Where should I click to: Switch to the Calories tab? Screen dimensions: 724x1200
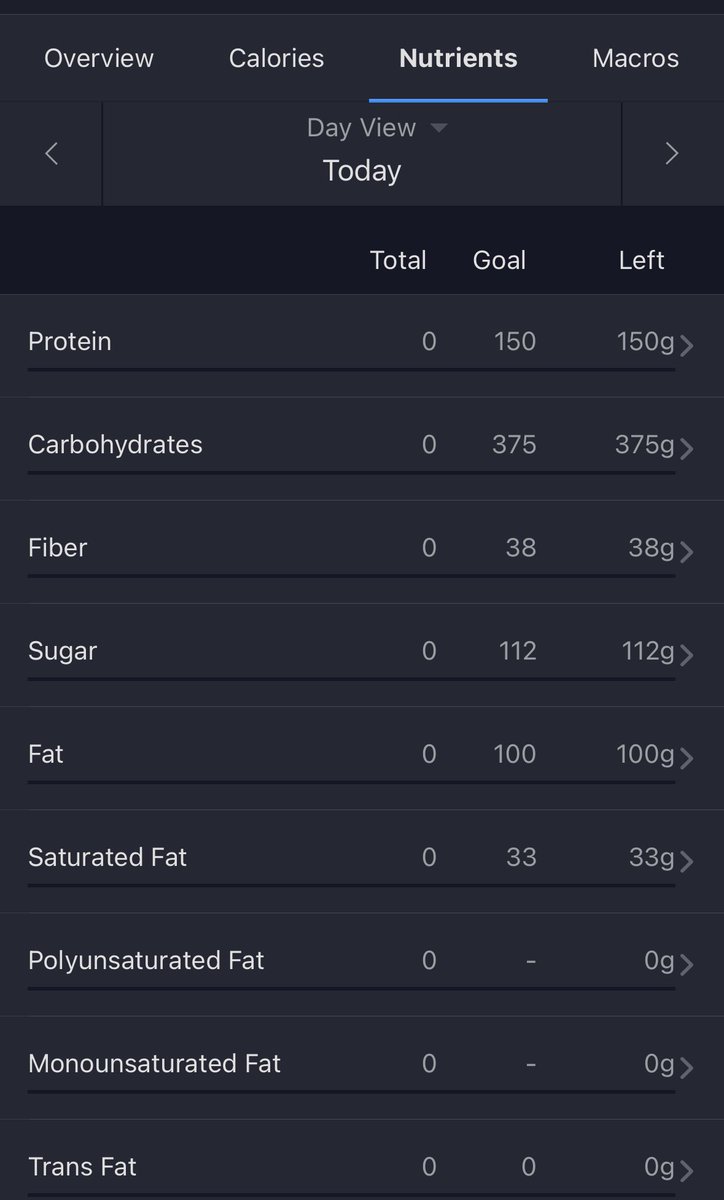pyautogui.click(x=276, y=58)
